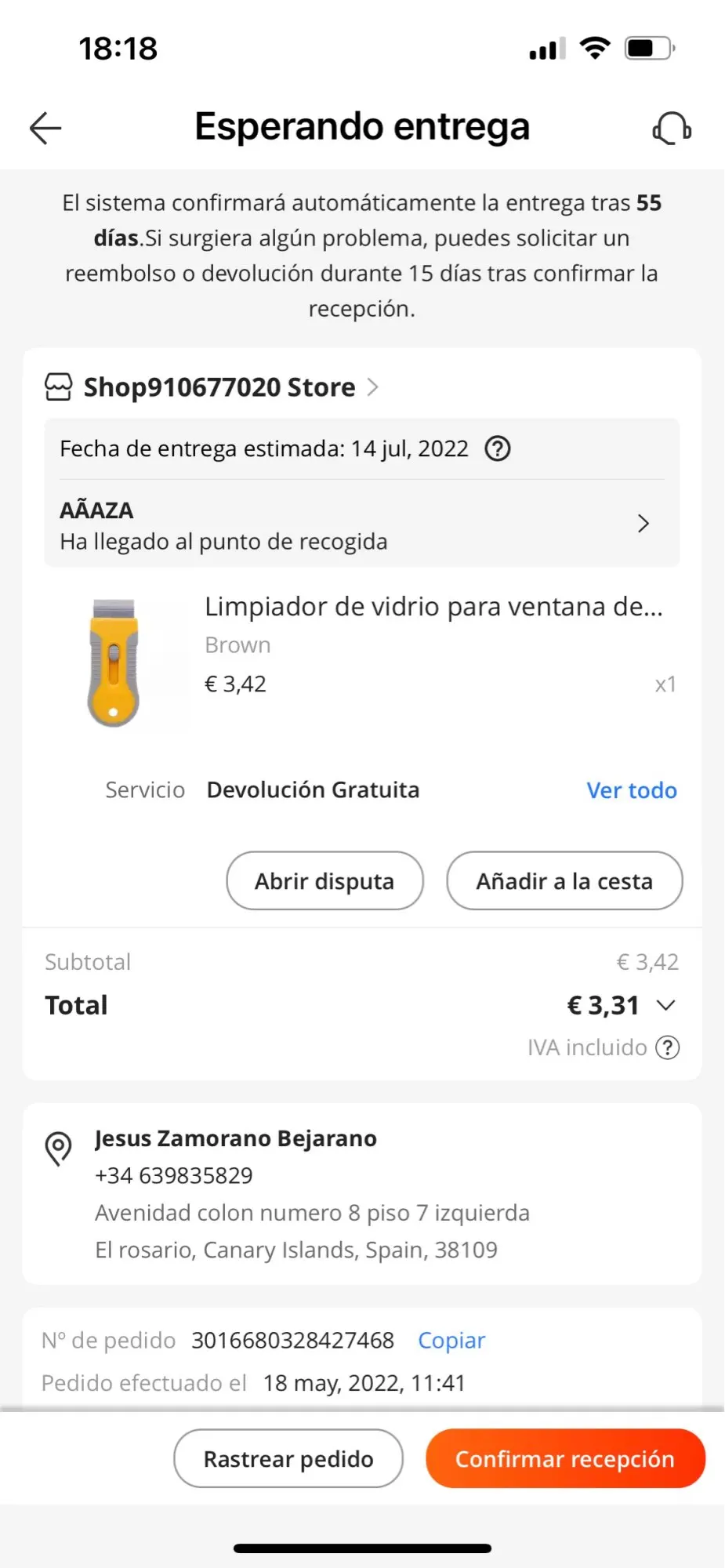Open Shop910677020 Store page

[219, 387]
